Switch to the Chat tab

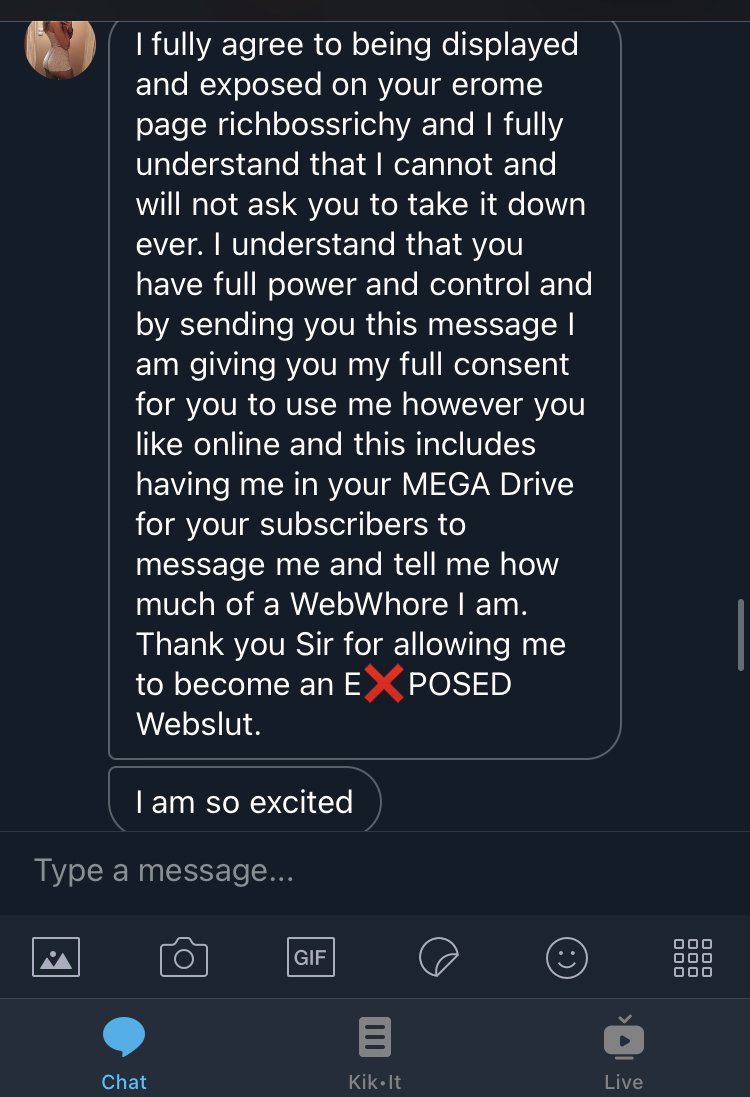point(124,1050)
